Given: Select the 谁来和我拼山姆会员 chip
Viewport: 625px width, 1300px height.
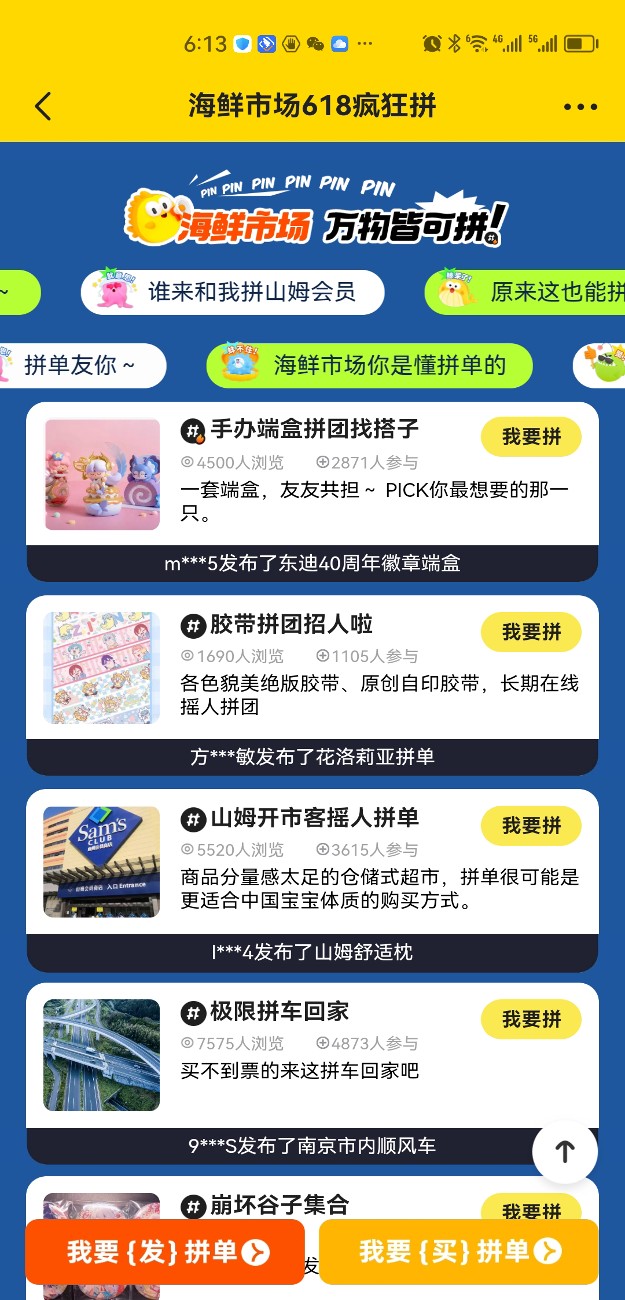Looking at the screenshot, I should 233,292.
